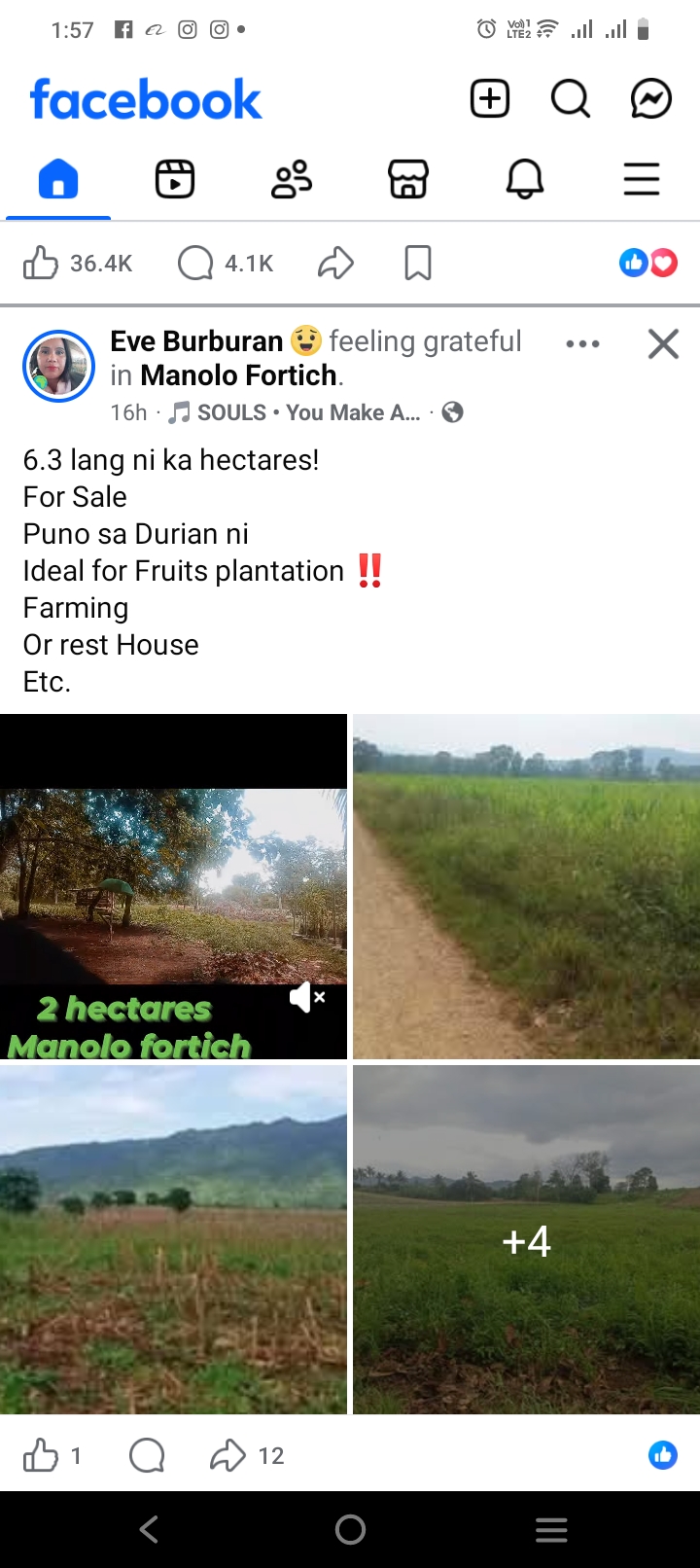Open the notifications bell tab
700x1568 pixels.
[x=525, y=180]
